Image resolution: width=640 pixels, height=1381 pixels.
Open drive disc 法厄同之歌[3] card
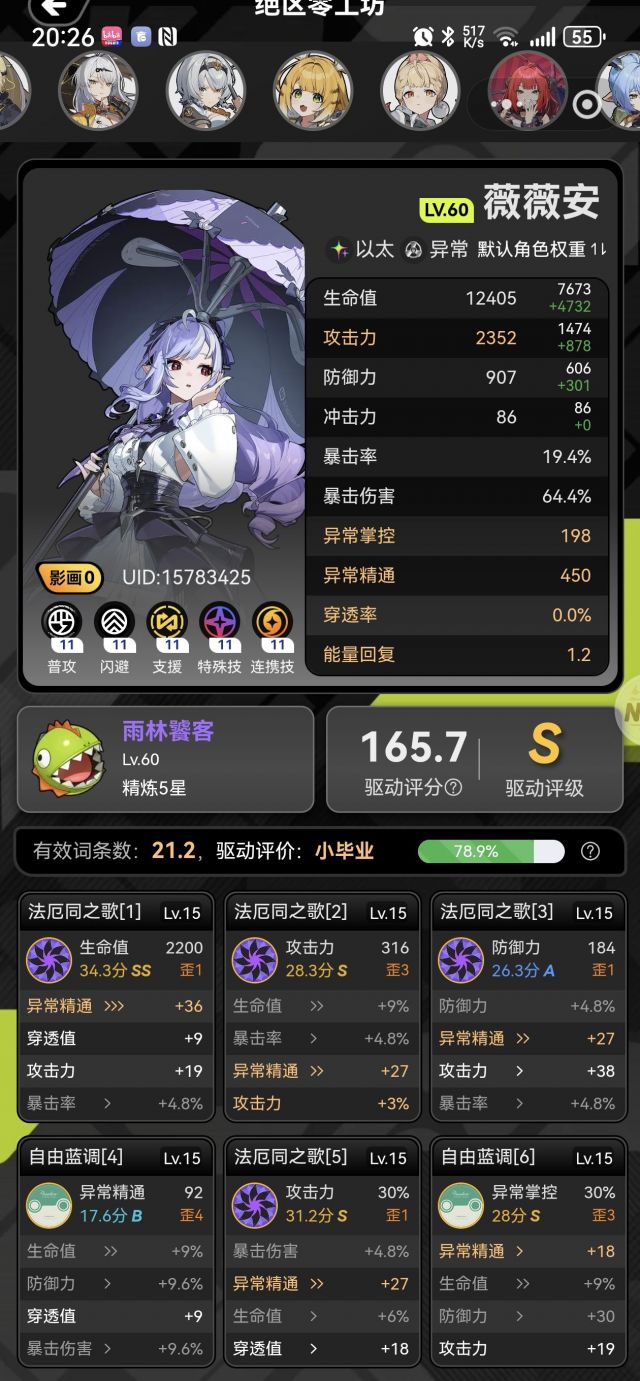[528, 1006]
